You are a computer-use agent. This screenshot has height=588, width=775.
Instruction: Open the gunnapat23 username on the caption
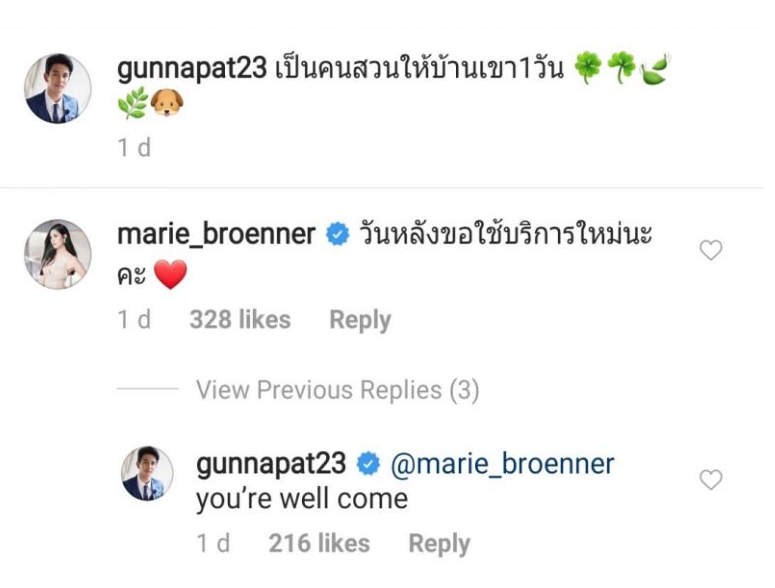point(191,69)
